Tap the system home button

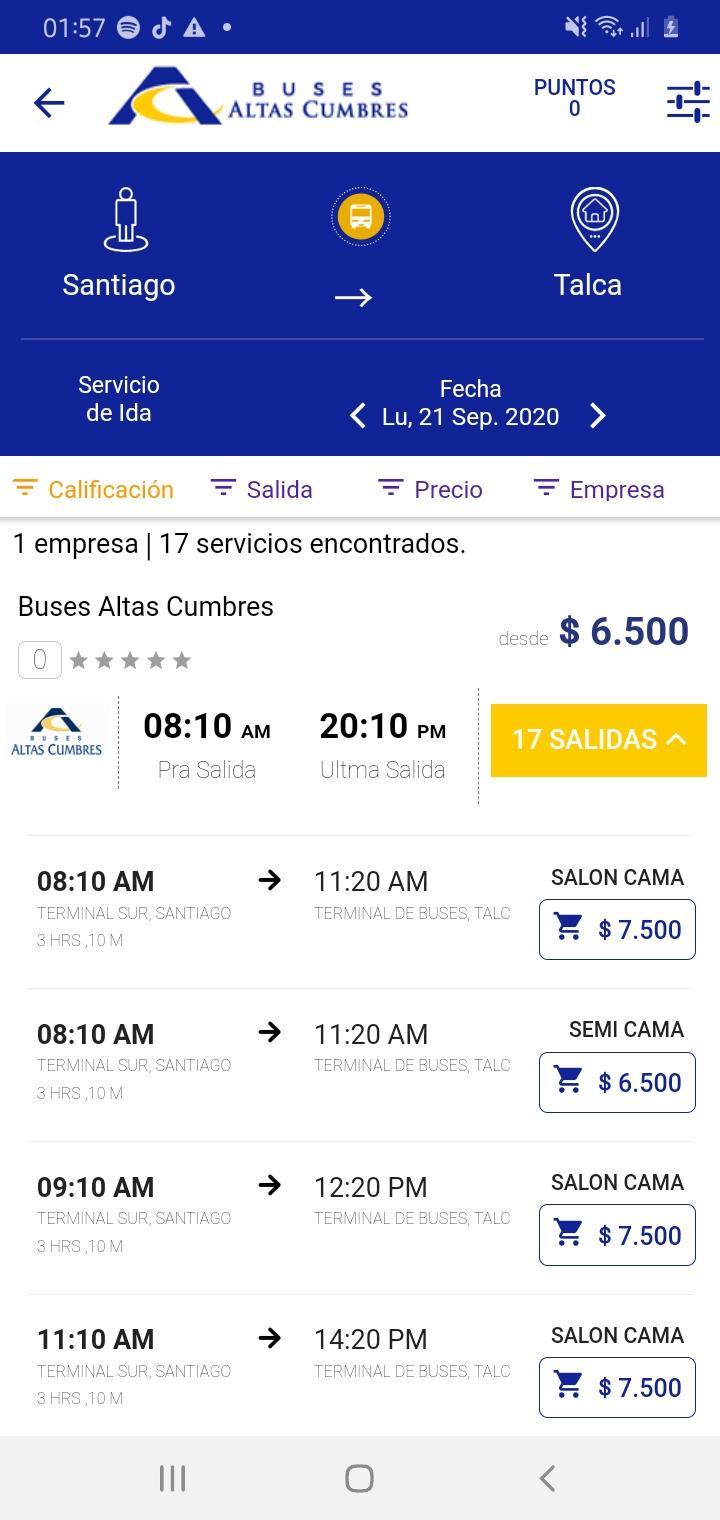(x=359, y=1478)
